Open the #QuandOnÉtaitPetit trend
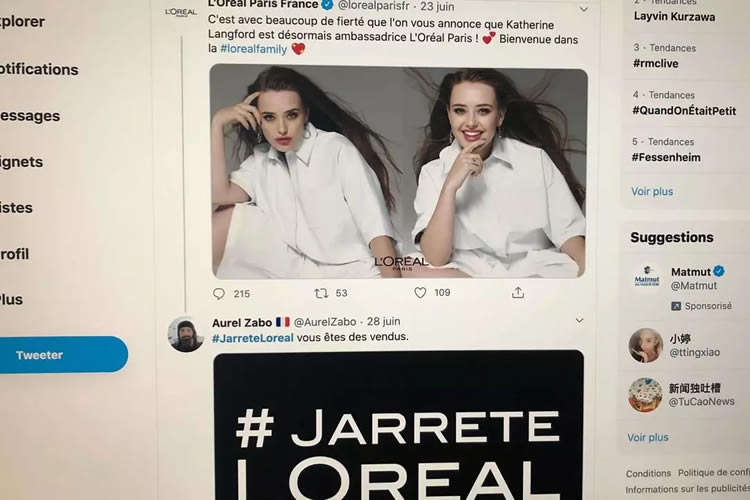Image resolution: width=750 pixels, height=500 pixels. pyautogui.click(x=683, y=110)
